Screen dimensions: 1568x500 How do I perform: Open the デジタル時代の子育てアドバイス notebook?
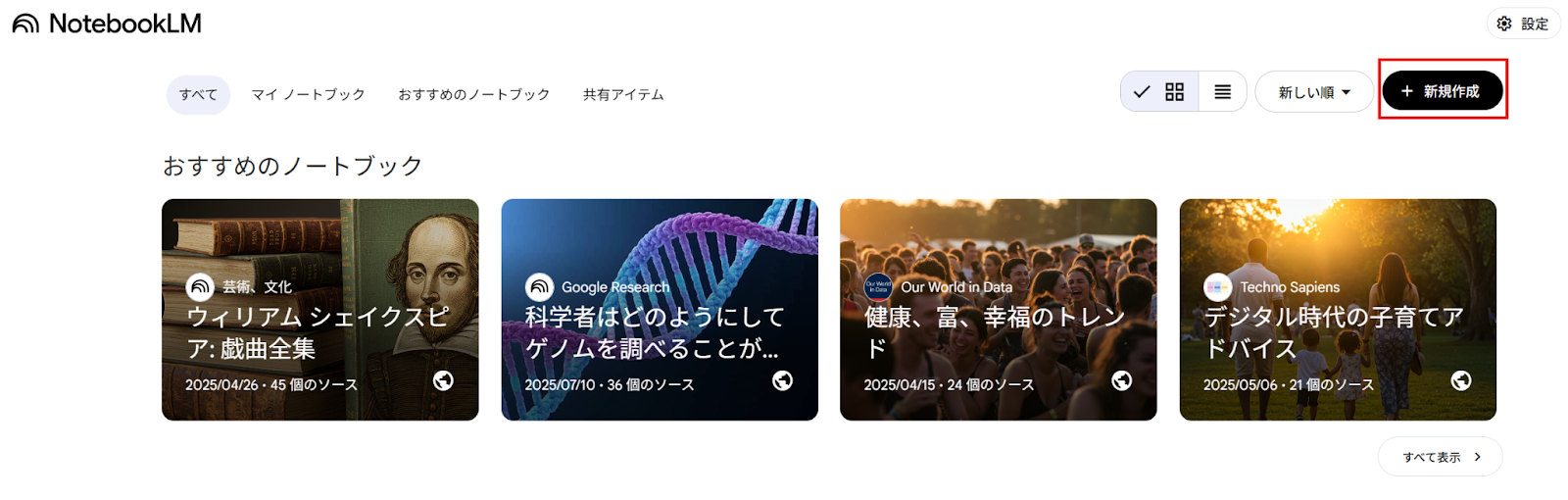tap(1337, 310)
